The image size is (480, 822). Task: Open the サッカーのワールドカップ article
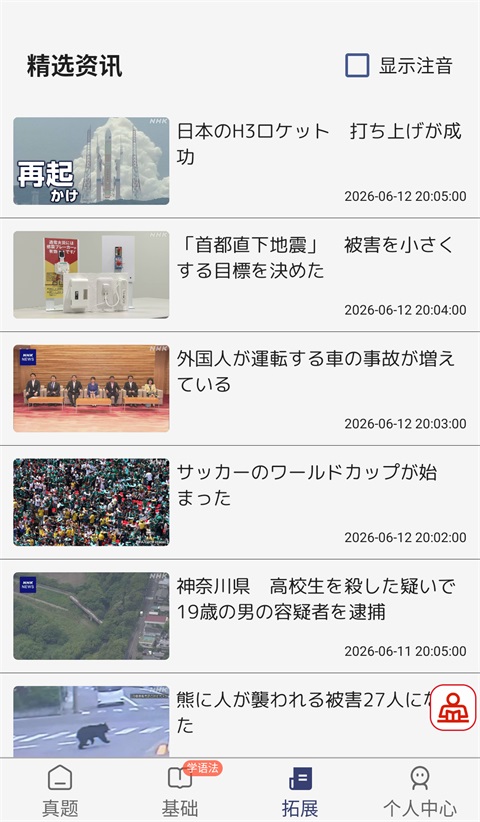(240, 502)
